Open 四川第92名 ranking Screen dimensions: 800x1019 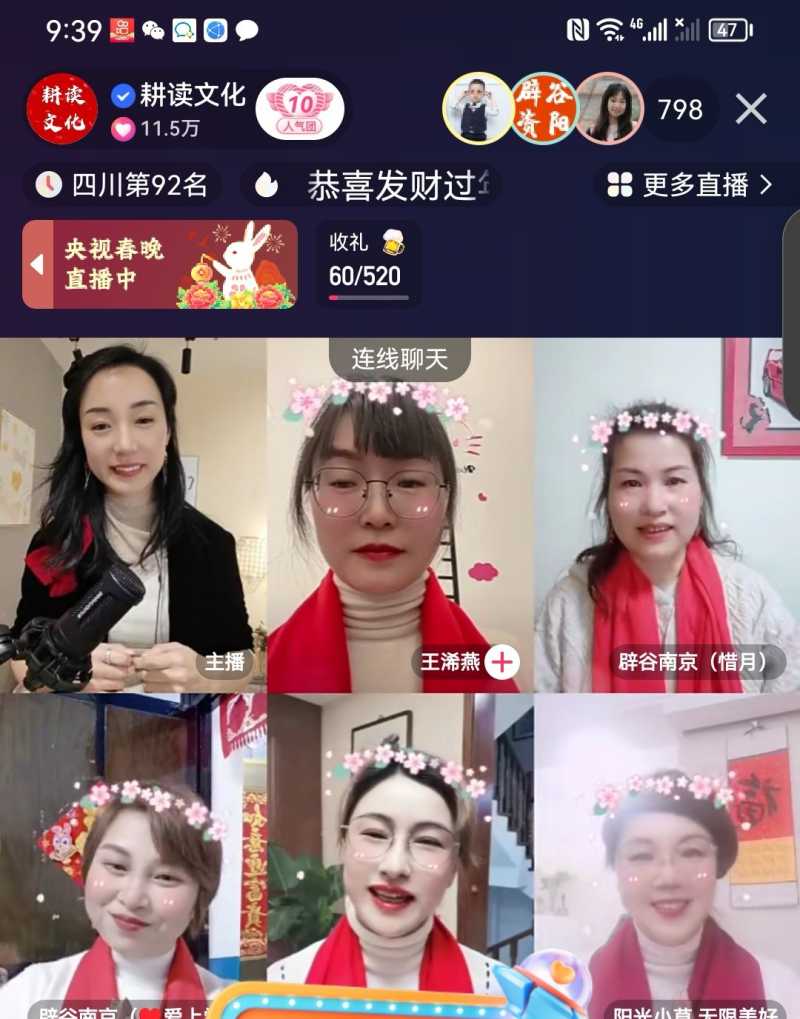[x=123, y=185]
